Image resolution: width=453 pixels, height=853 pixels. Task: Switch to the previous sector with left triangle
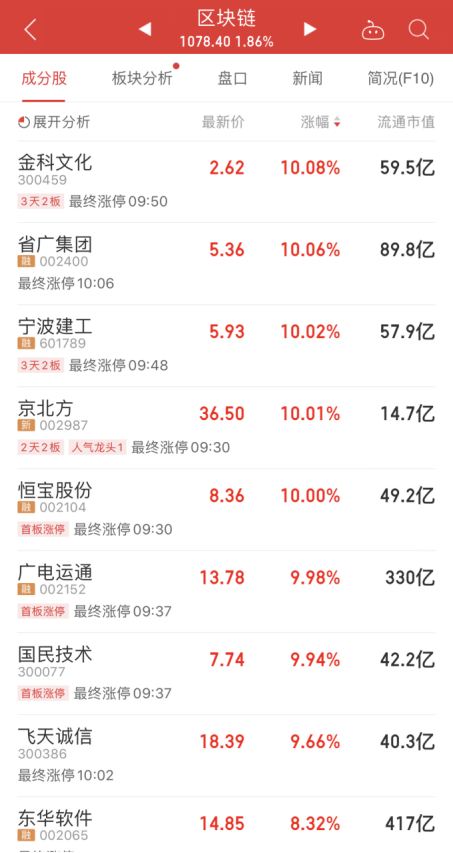point(145,29)
